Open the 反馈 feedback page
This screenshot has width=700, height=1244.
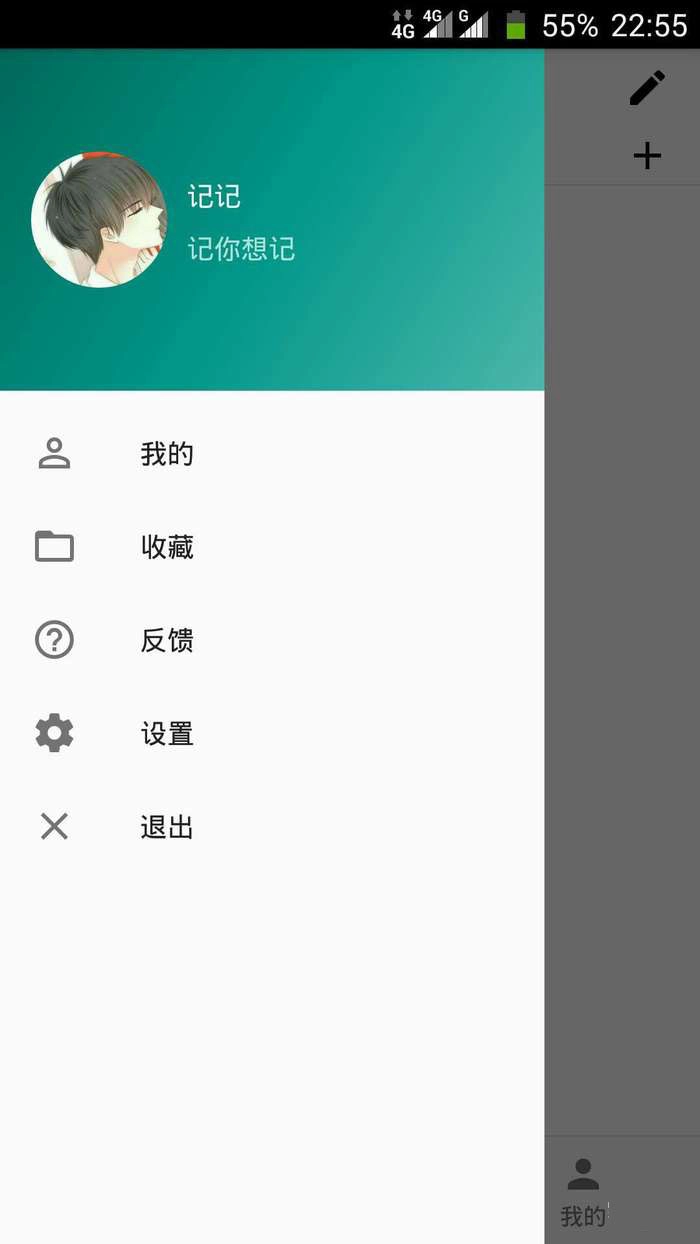166,640
